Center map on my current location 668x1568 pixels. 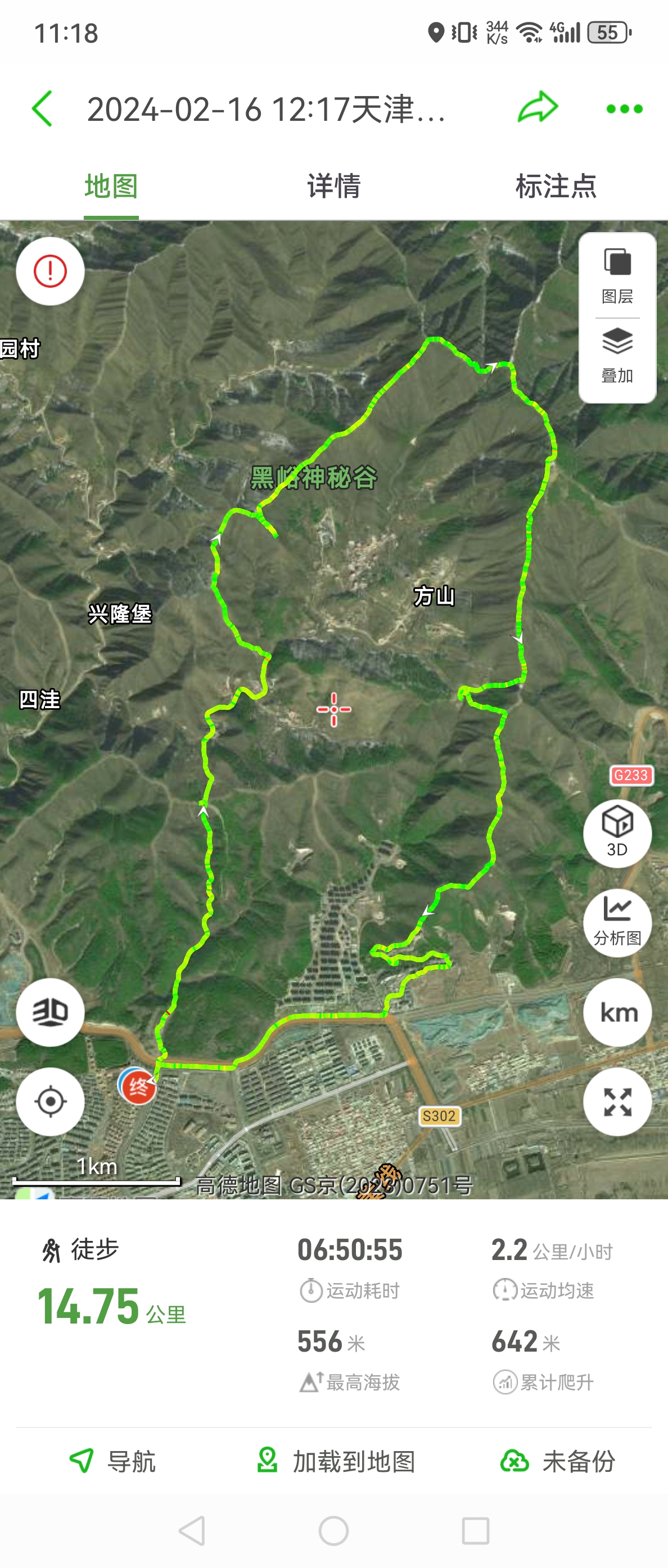pyautogui.click(x=50, y=1102)
